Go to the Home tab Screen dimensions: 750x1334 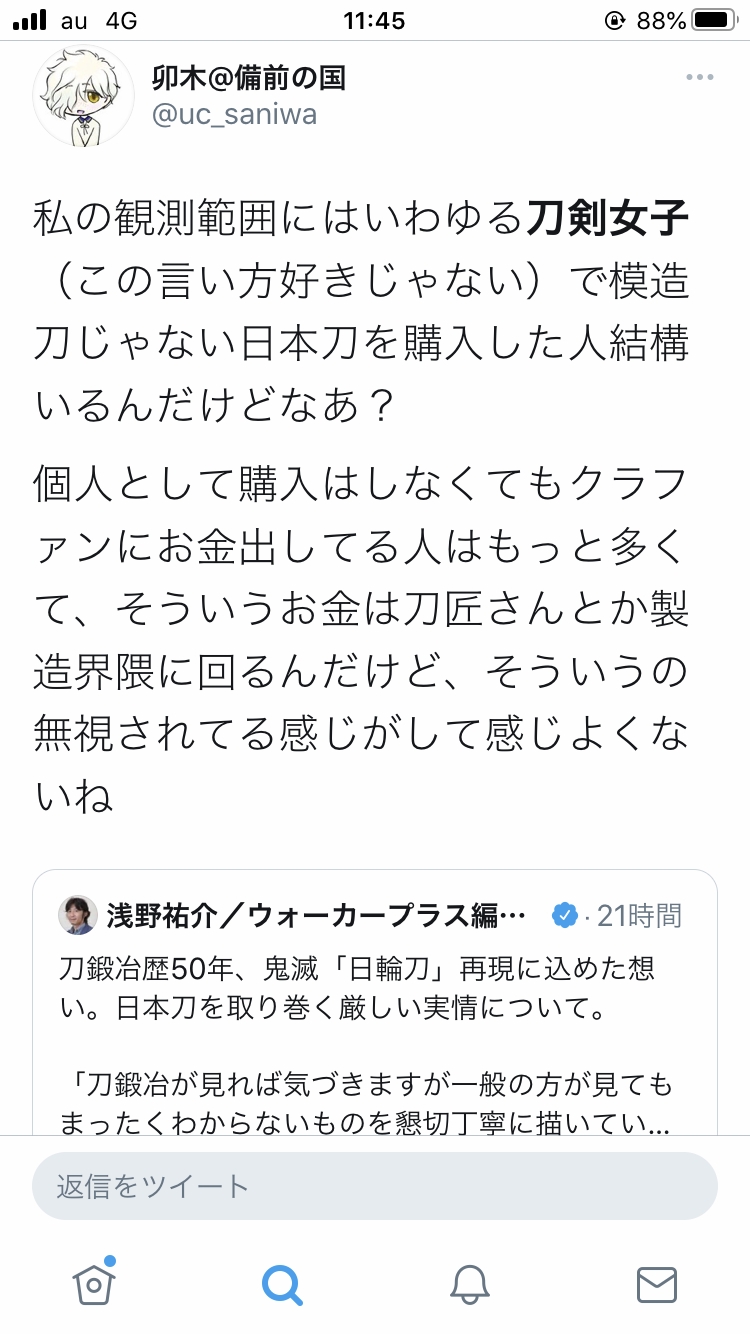pos(94,1283)
